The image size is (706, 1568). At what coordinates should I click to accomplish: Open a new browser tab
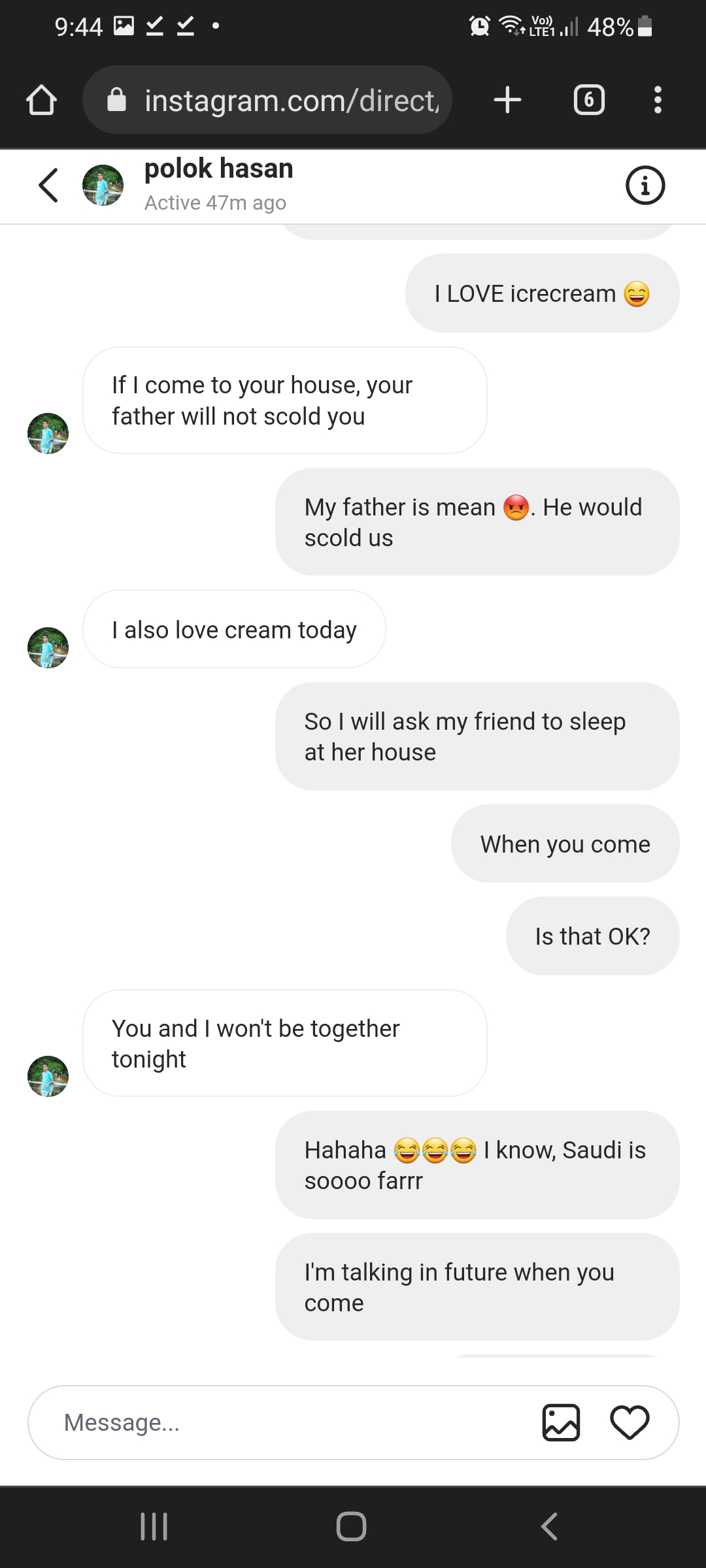point(507,100)
